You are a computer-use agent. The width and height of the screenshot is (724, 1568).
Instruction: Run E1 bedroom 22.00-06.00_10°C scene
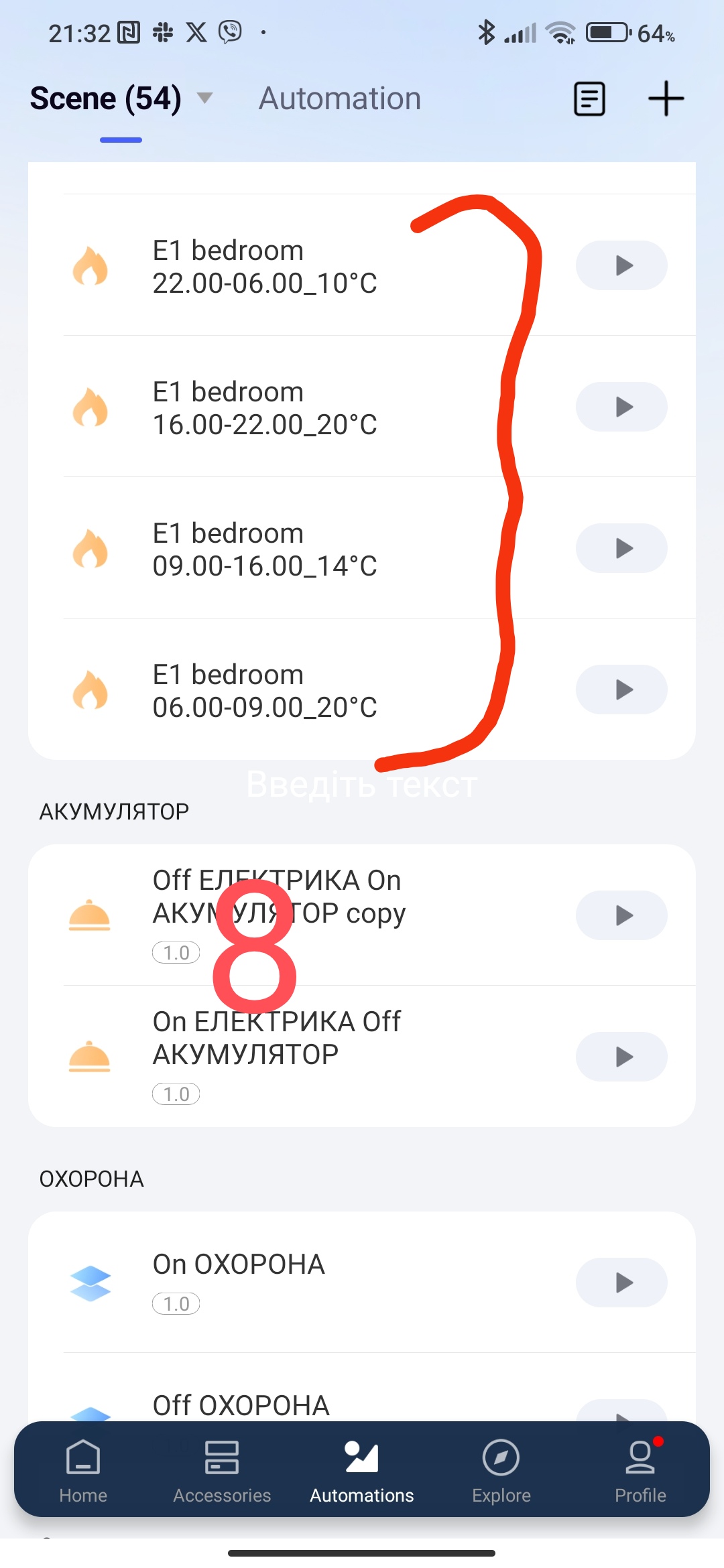(621, 266)
